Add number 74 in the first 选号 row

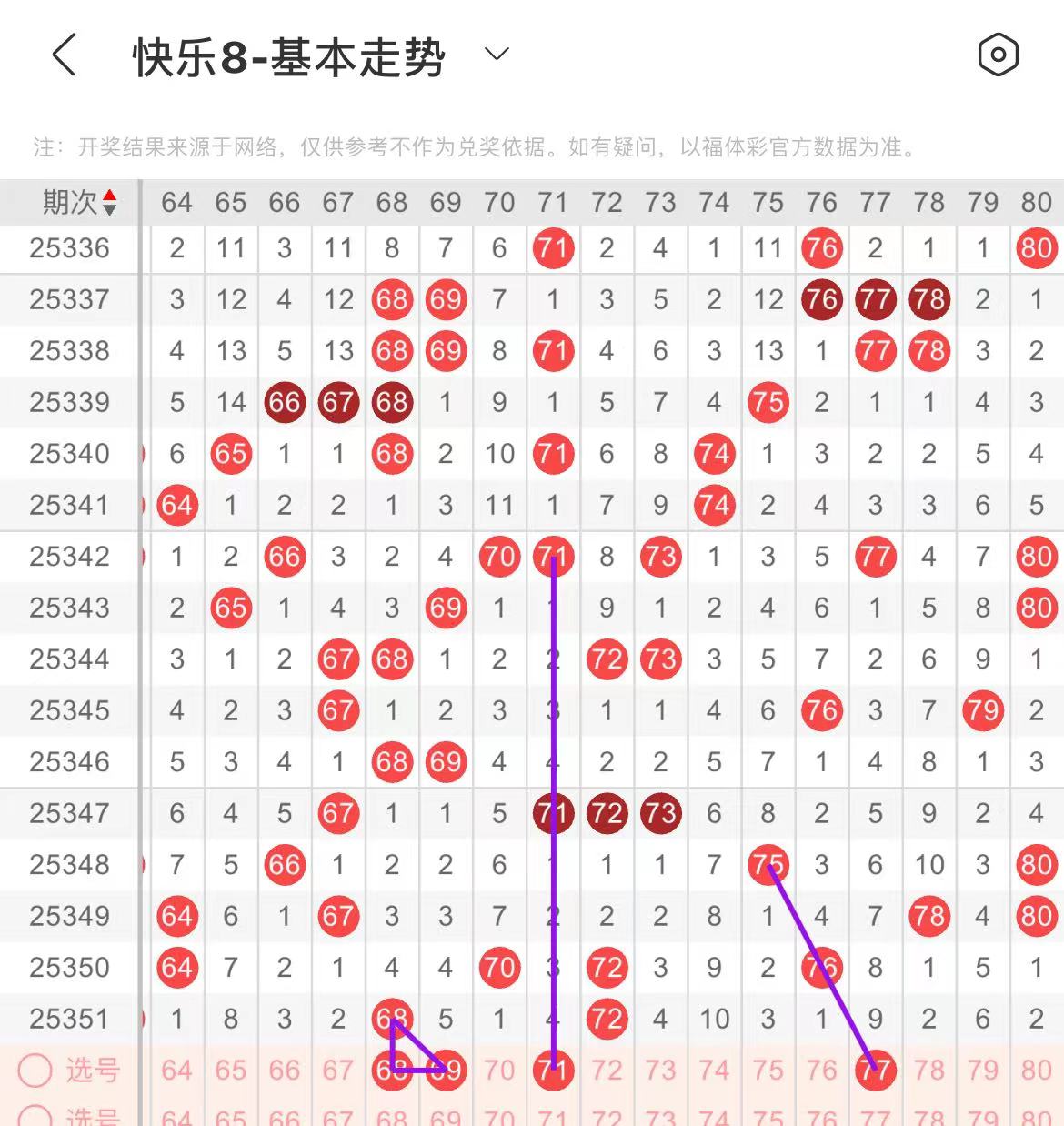[714, 1071]
